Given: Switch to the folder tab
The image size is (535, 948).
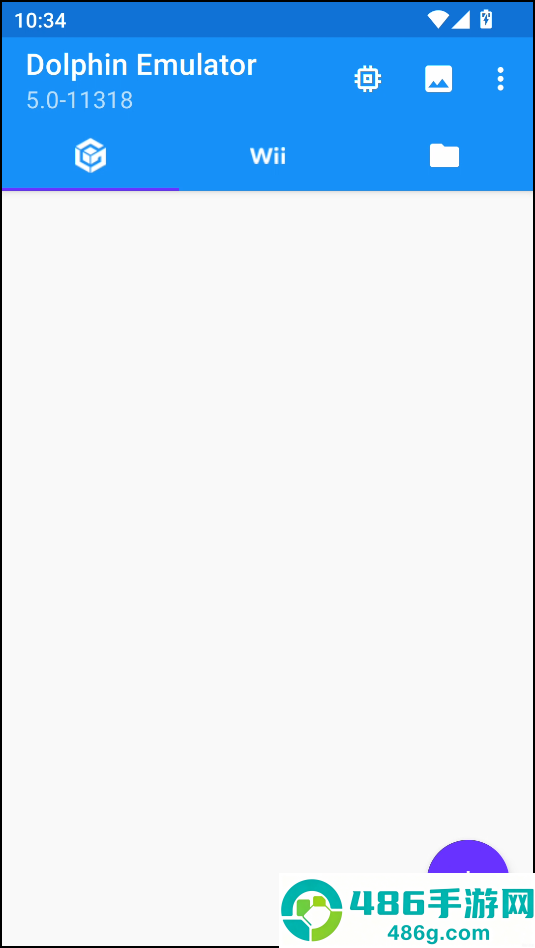Looking at the screenshot, I should [444, 156].
